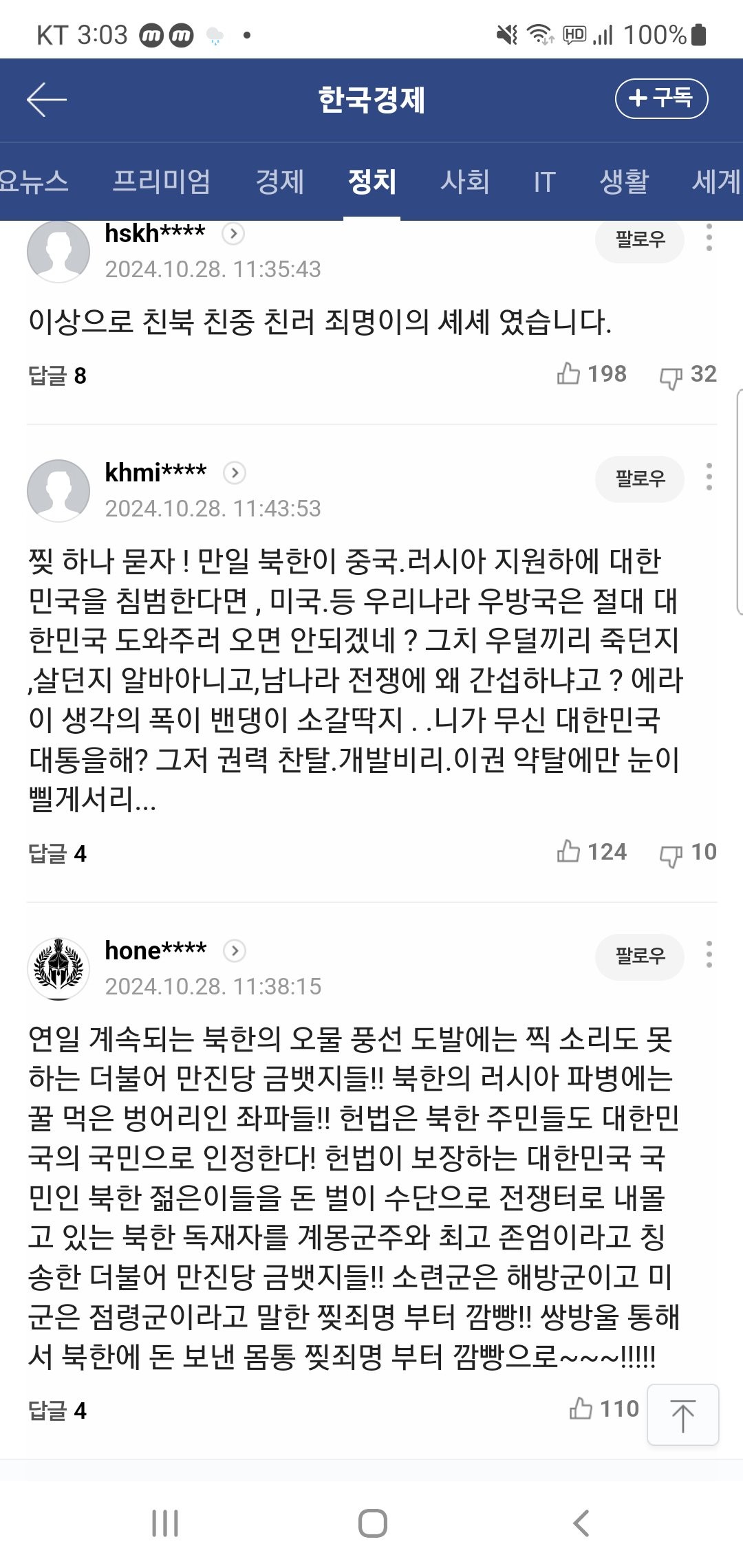Go back using the header arrow
The image size is (743, 1568).
tap(46, 100)
